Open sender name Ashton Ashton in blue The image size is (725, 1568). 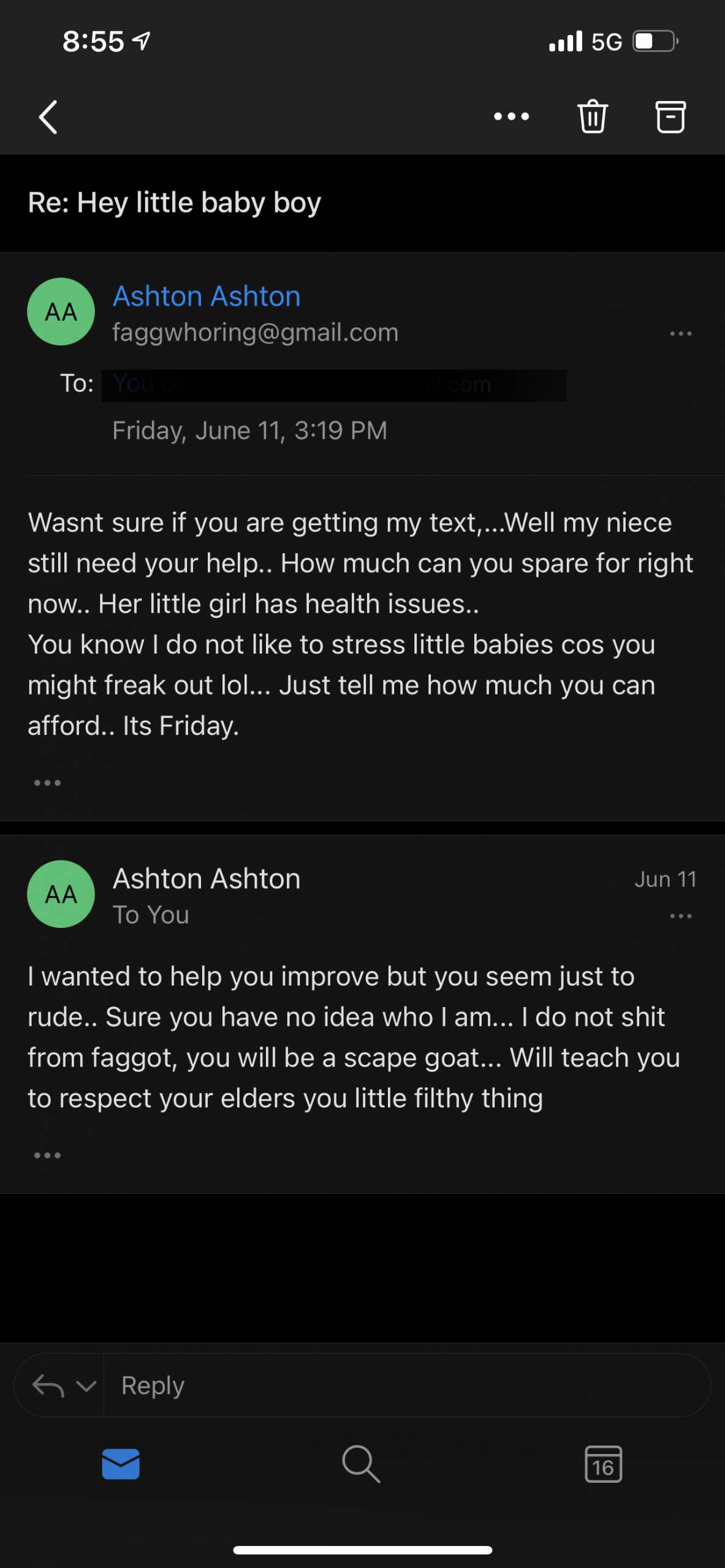tap(207, 296)
